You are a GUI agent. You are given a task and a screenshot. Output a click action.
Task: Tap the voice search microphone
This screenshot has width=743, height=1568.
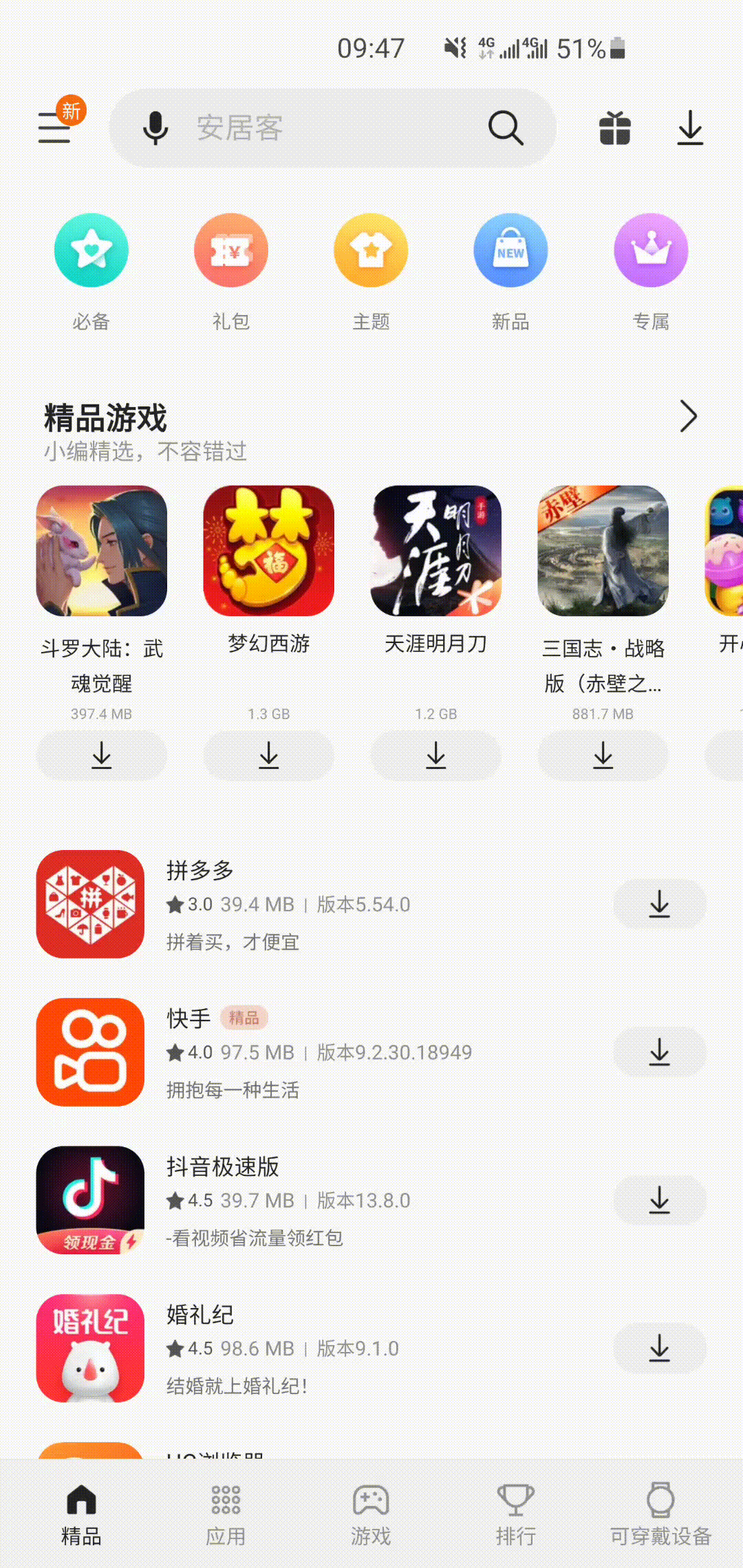pyautogui.click(x=155, y=128)
